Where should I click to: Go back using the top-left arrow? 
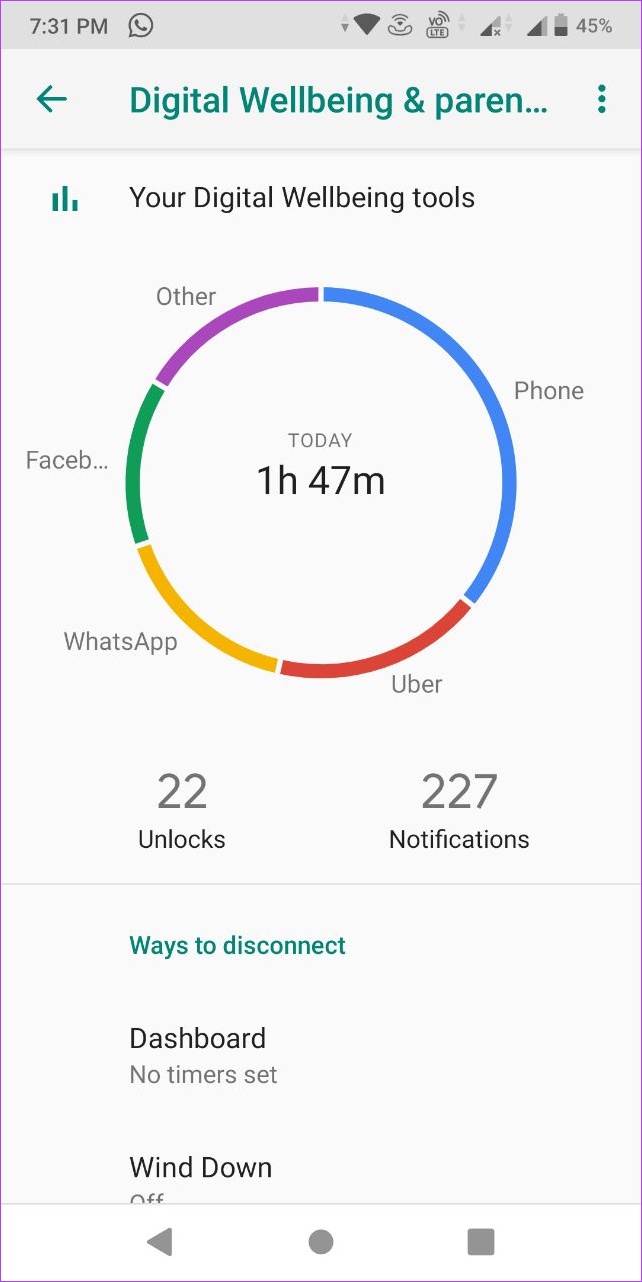pyautogui.click(x=52, y=99)
